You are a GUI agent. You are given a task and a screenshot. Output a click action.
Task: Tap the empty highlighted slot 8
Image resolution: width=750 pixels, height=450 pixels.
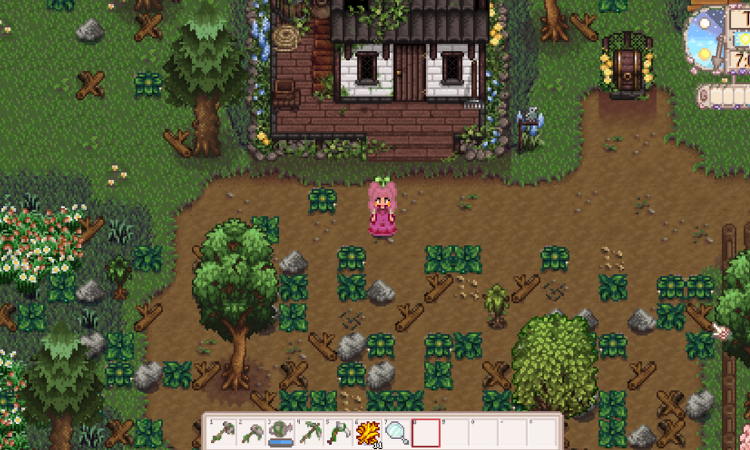(x=426, y=434)
